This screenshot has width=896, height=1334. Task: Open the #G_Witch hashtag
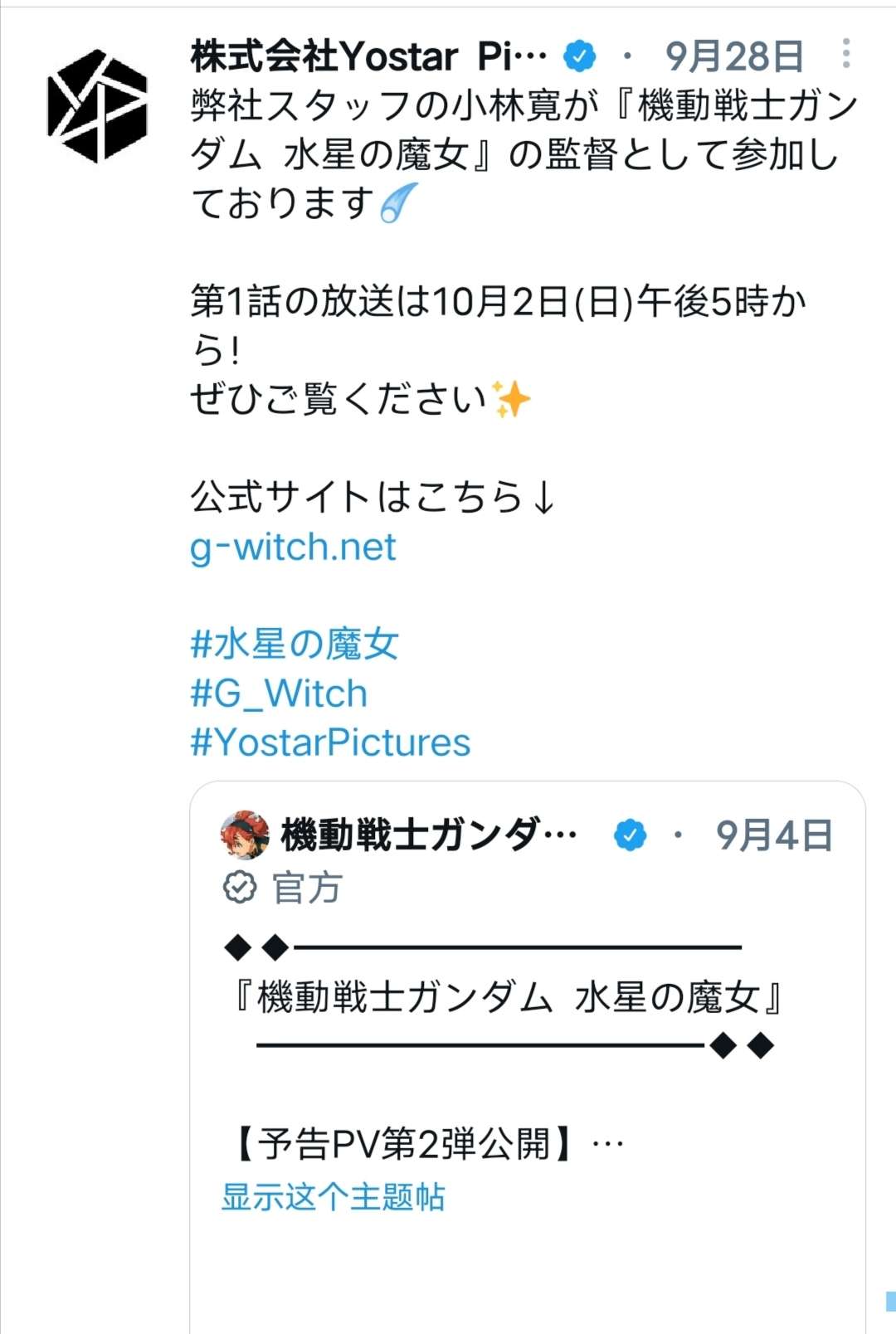pos(279,694)
